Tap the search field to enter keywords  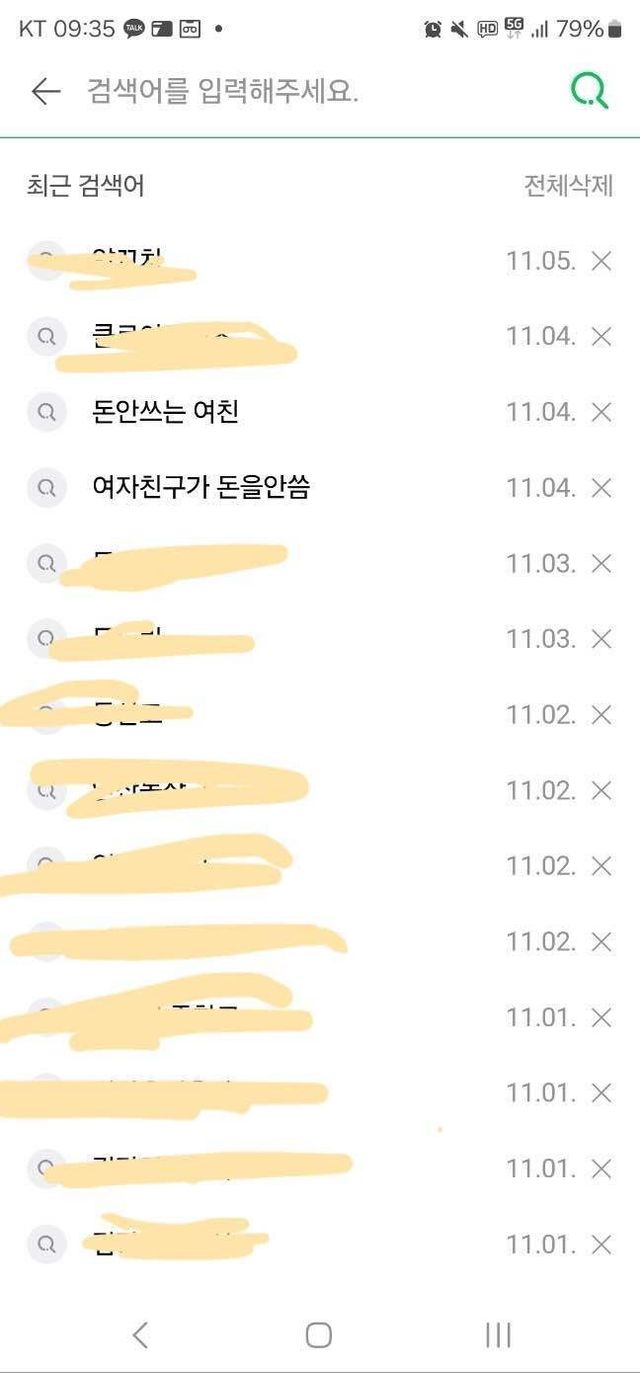coord(300,93)
